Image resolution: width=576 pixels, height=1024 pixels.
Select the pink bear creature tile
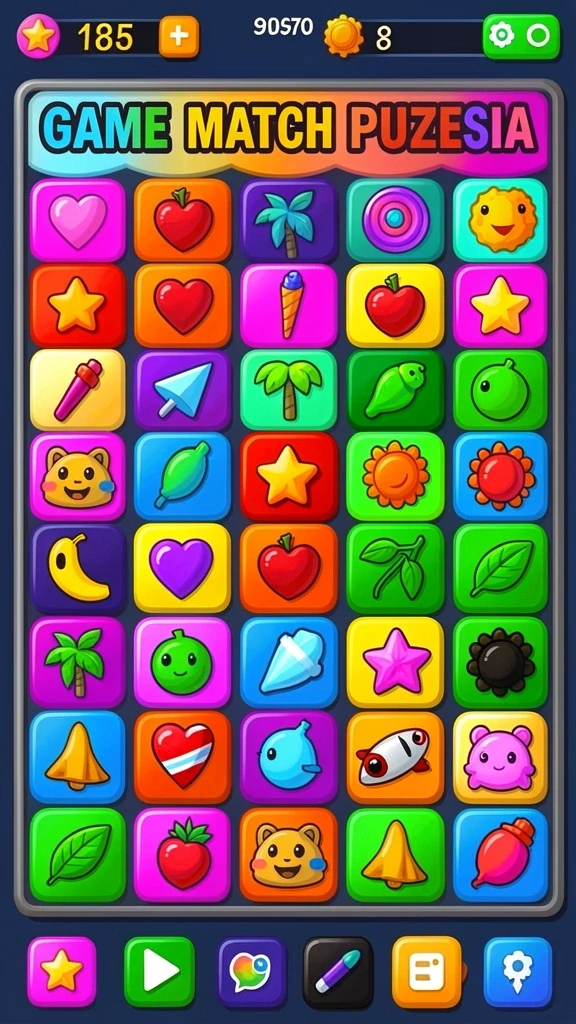tap(500, 757)
